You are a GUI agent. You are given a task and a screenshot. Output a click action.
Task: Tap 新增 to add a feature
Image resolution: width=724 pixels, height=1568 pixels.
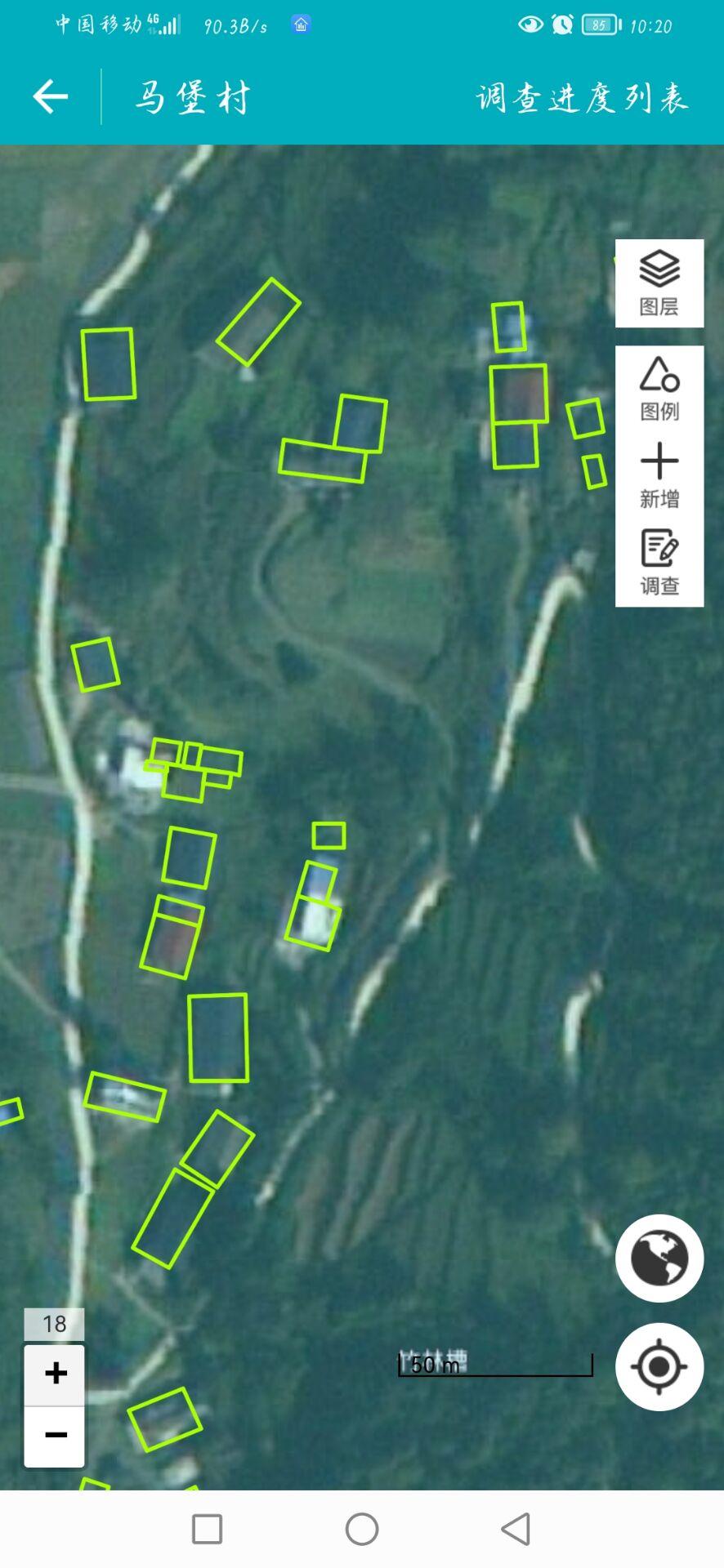click(659, 476)
